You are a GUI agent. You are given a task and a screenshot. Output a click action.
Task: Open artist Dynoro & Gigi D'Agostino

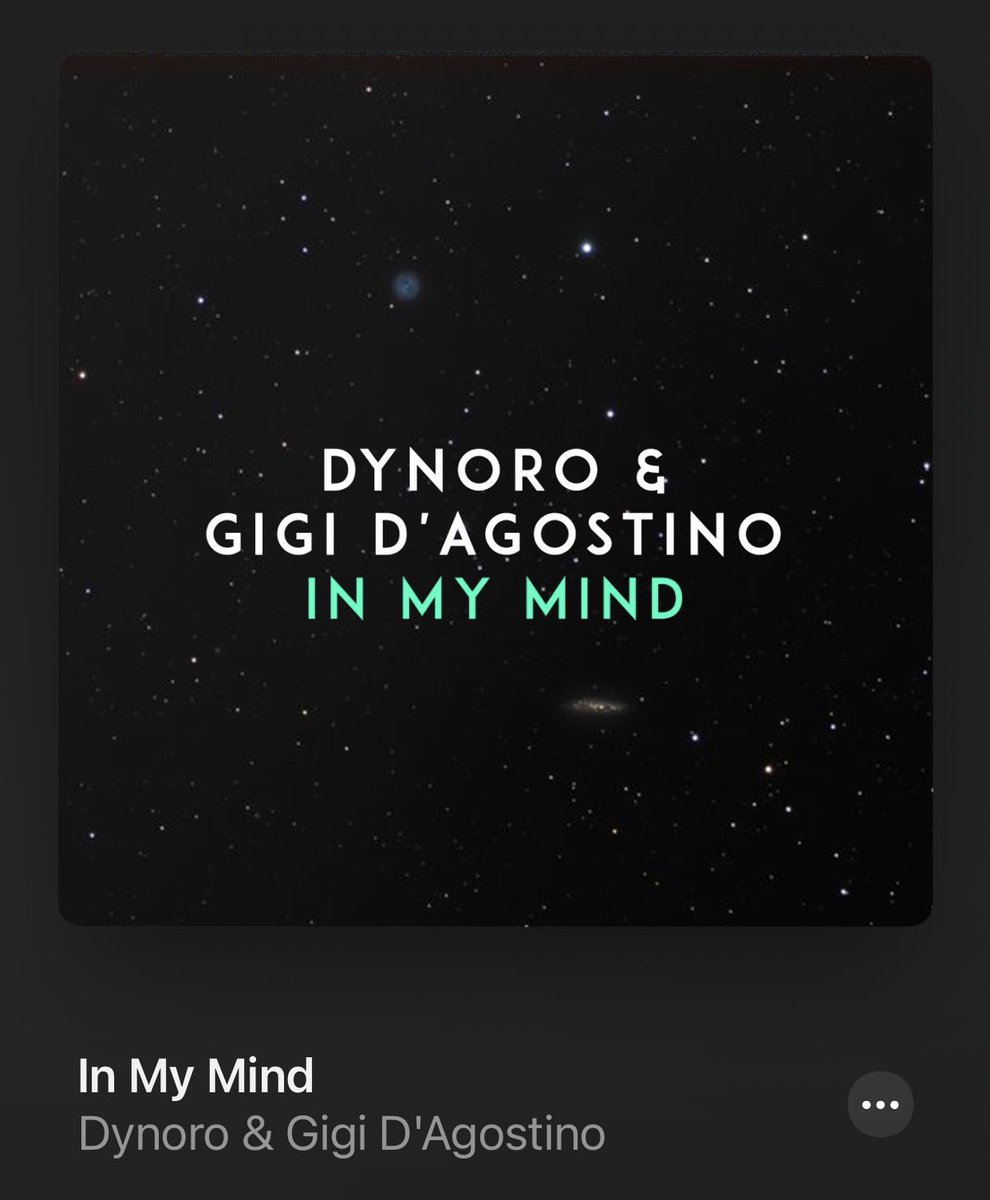[341, 1135]
